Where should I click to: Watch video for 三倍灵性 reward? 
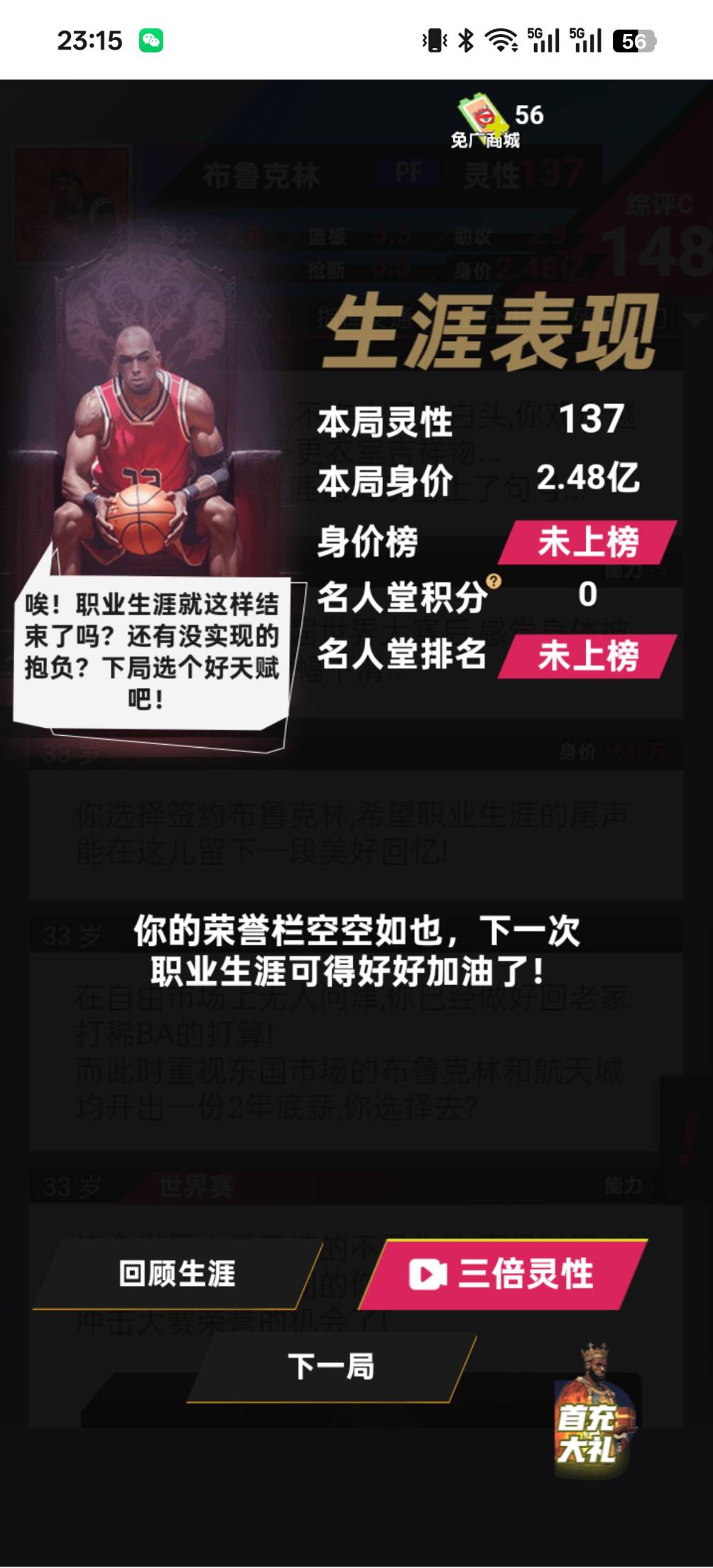503,1274
